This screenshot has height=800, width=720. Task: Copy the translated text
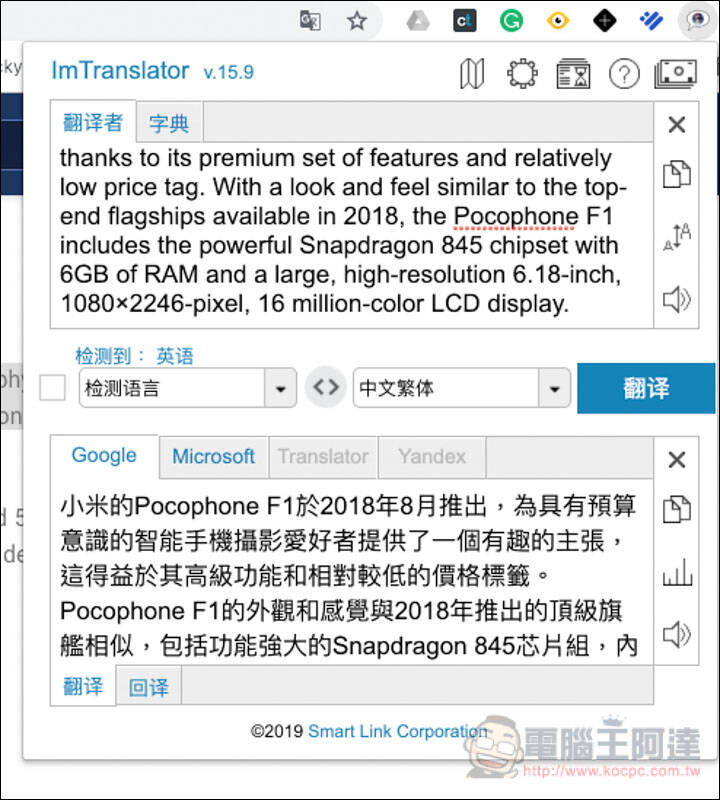(677, 509)
